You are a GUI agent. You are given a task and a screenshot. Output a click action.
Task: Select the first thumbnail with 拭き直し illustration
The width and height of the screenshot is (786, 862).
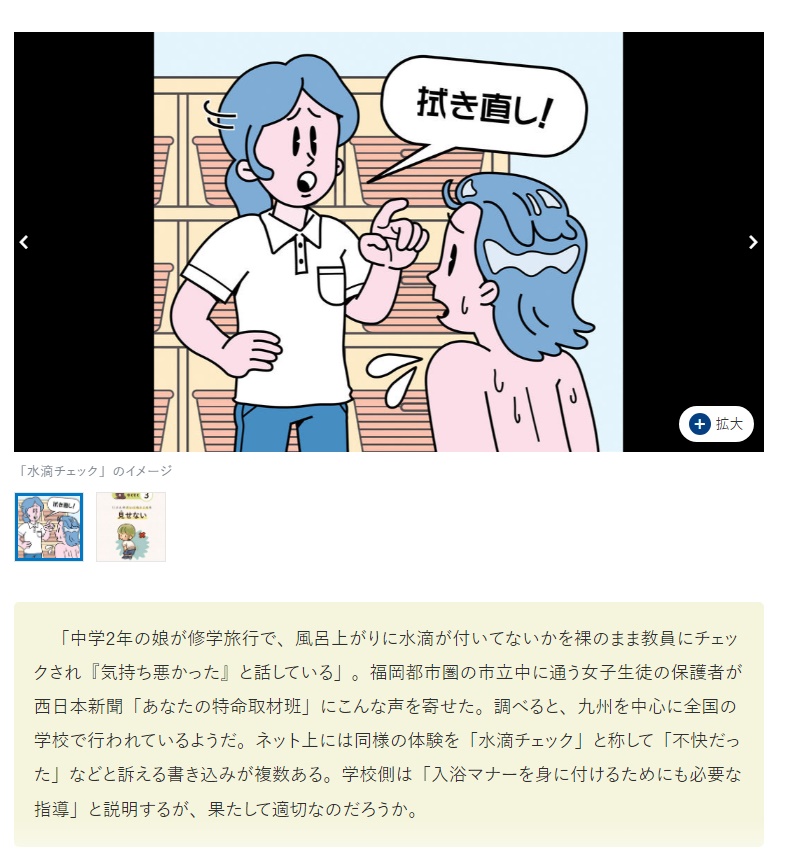[49, 527]
